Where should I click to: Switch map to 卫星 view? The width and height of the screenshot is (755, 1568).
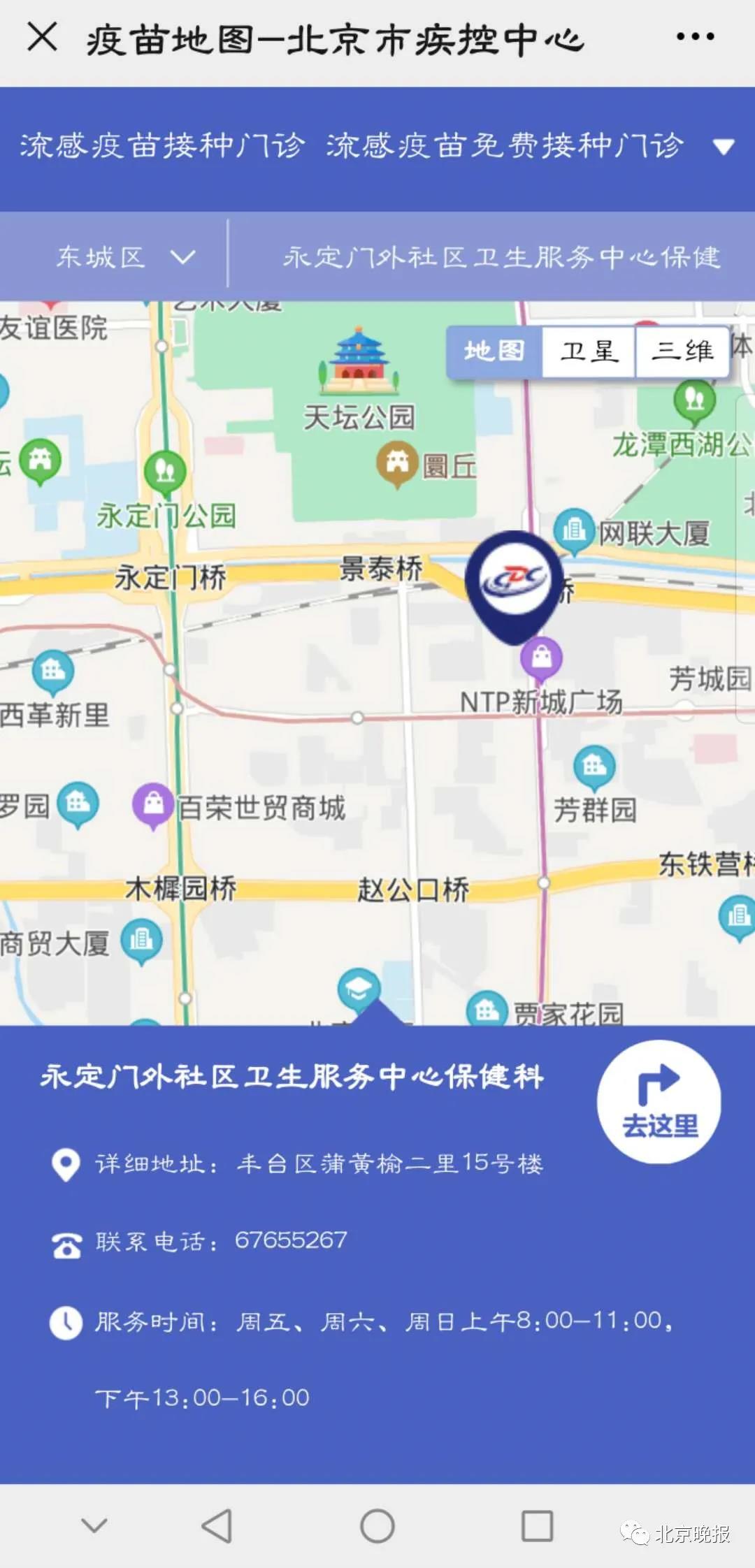[x=589, y=351]
